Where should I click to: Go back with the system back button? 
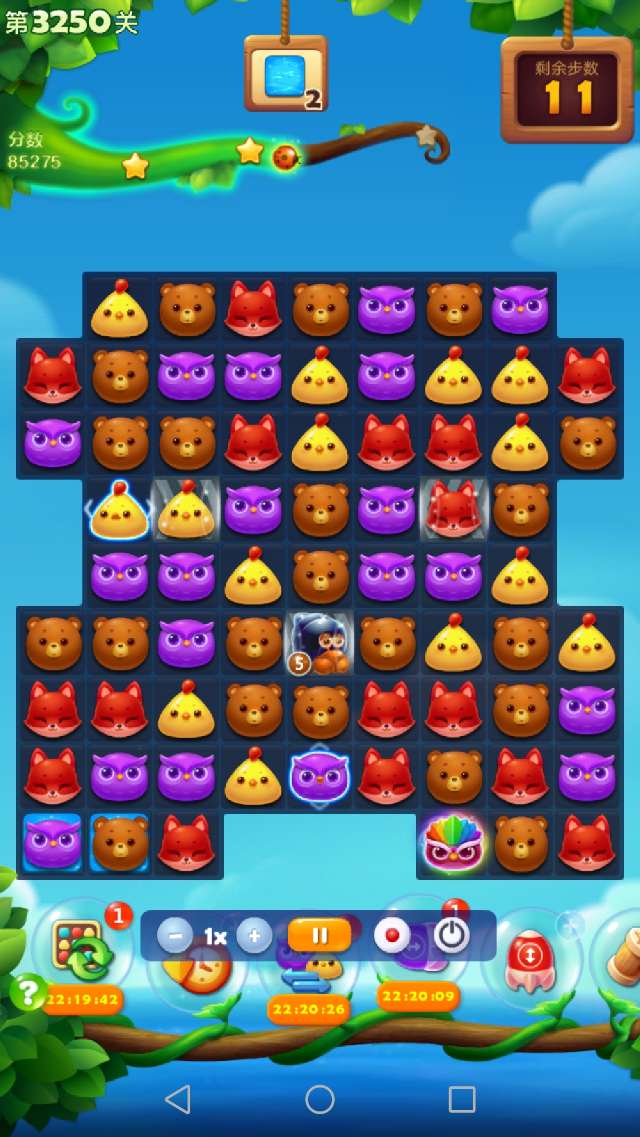(x=178, y=1099)
